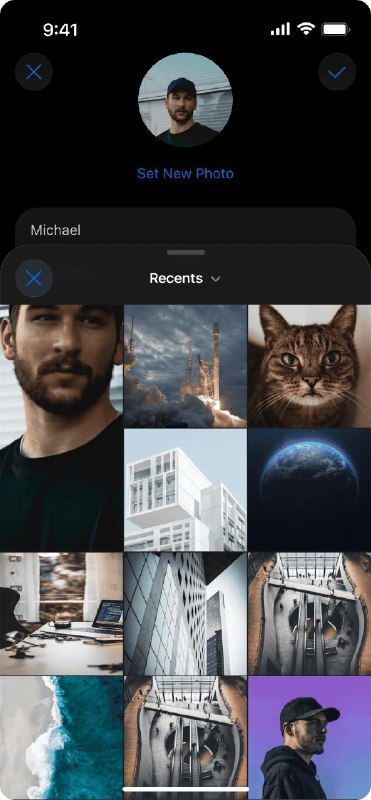371x800 pixels.
Task: Choose the Earth from space photo
Action: click(310, 490)
